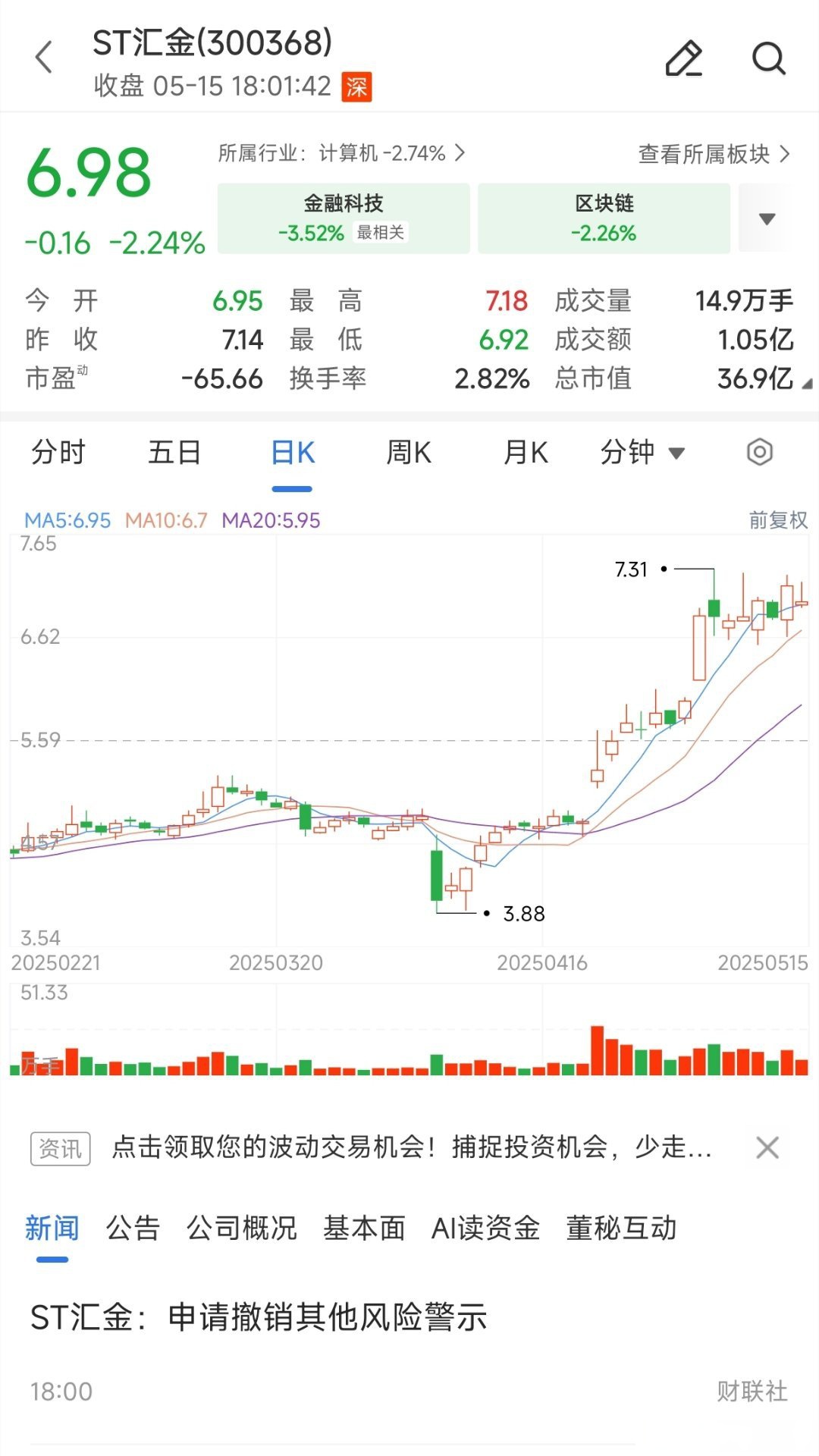
Task: Dismiss the trading promotion banner
Action: pos(767,1148)
